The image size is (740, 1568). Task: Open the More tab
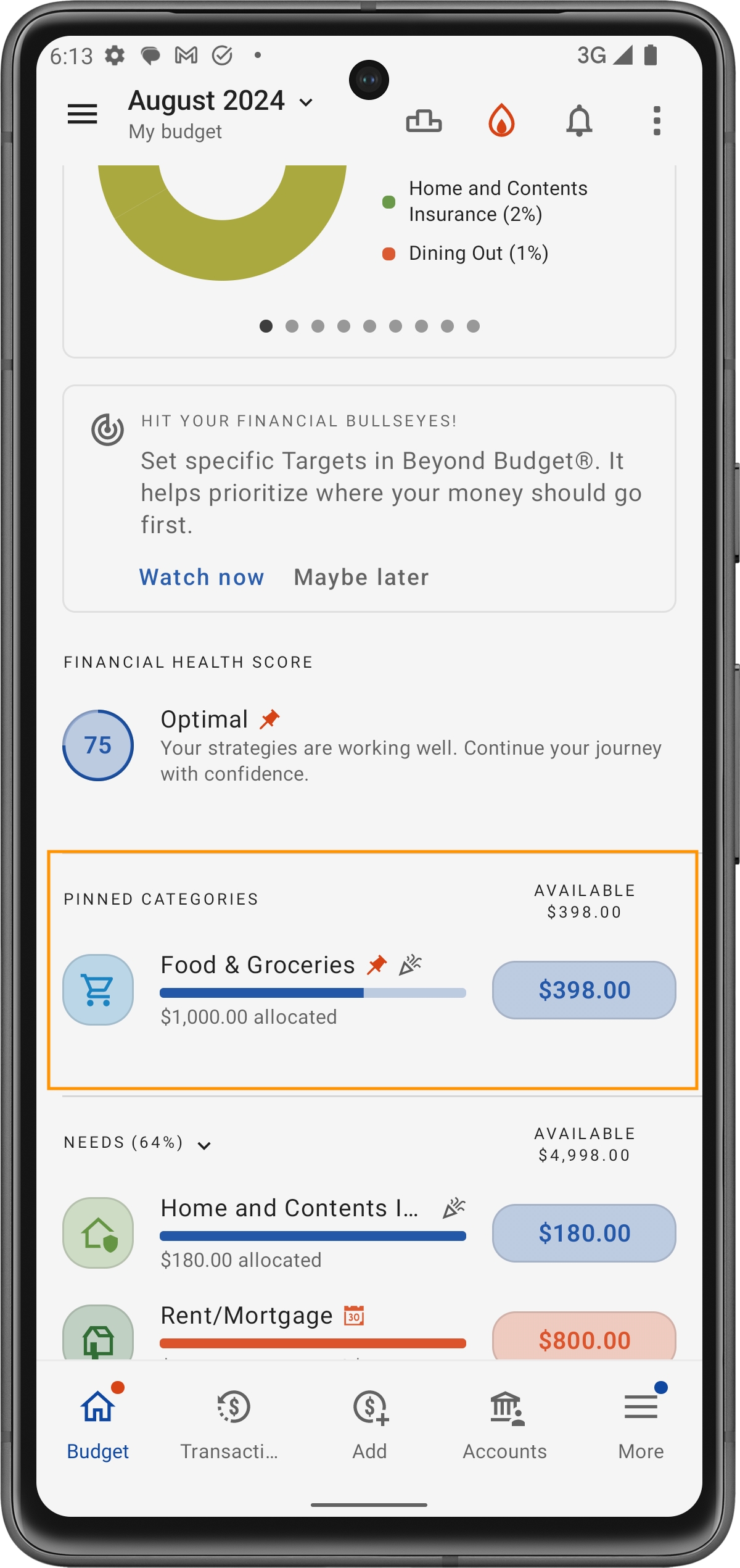click(x=641, y=1422)
